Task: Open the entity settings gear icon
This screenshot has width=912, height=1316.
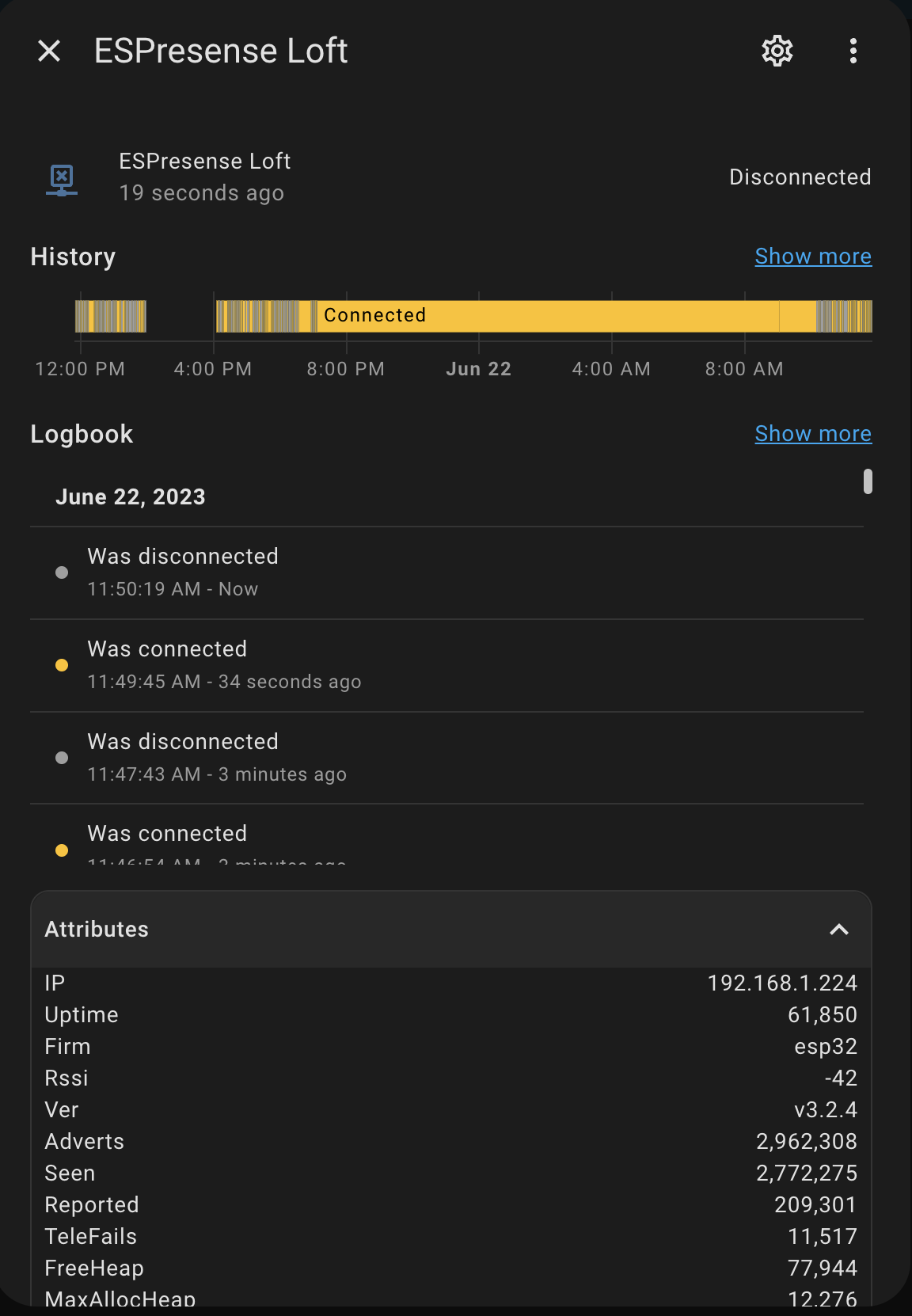Action: pyautogui.click(x=777, y=51)
